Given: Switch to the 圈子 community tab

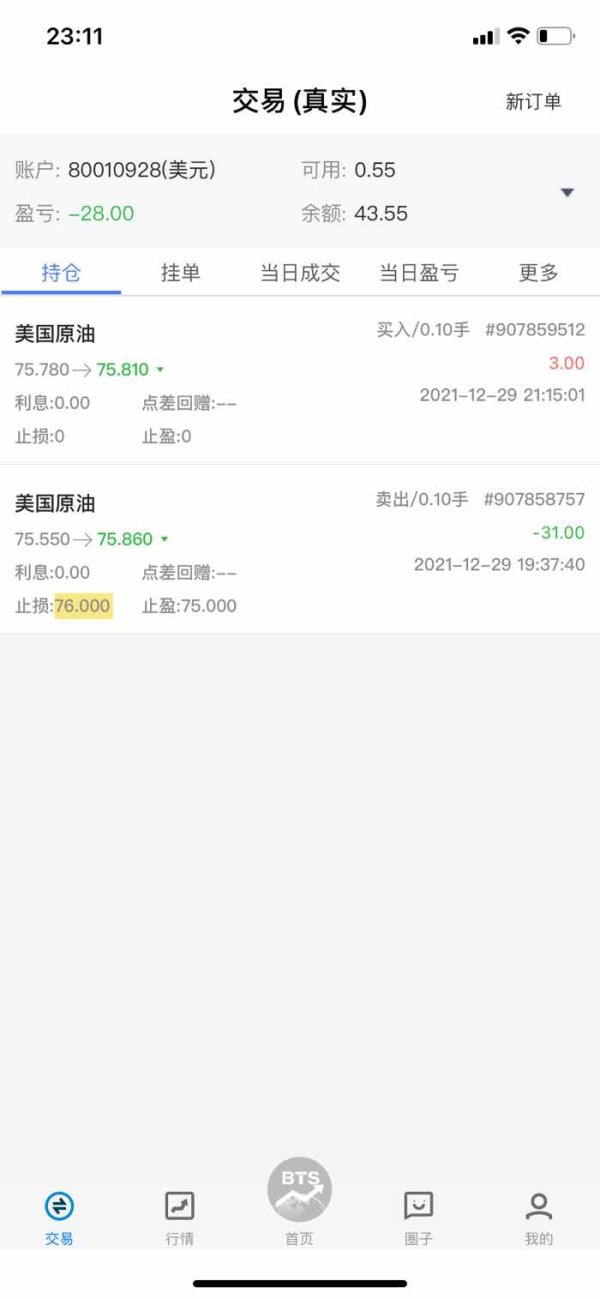Looking at the screenshot, I should click(x=418, y=1219).
